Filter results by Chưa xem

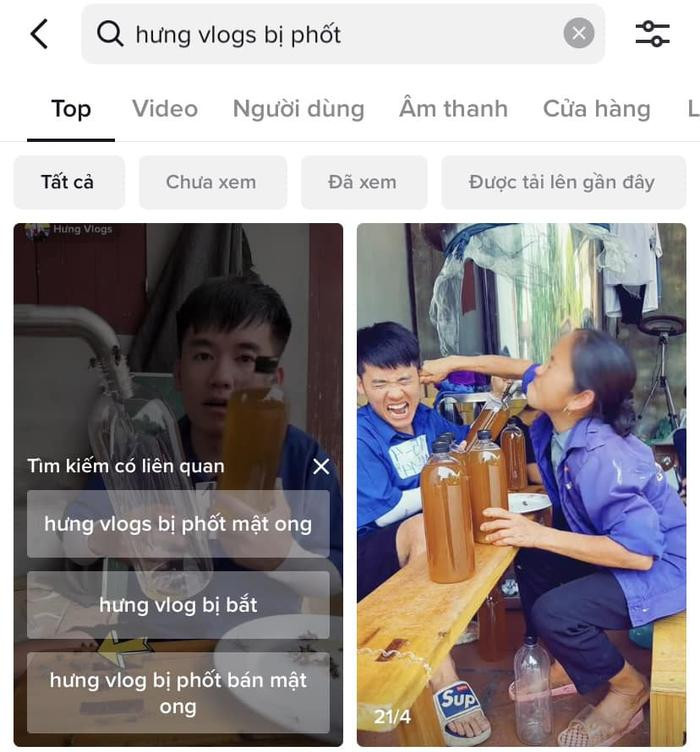coord(211,182)
